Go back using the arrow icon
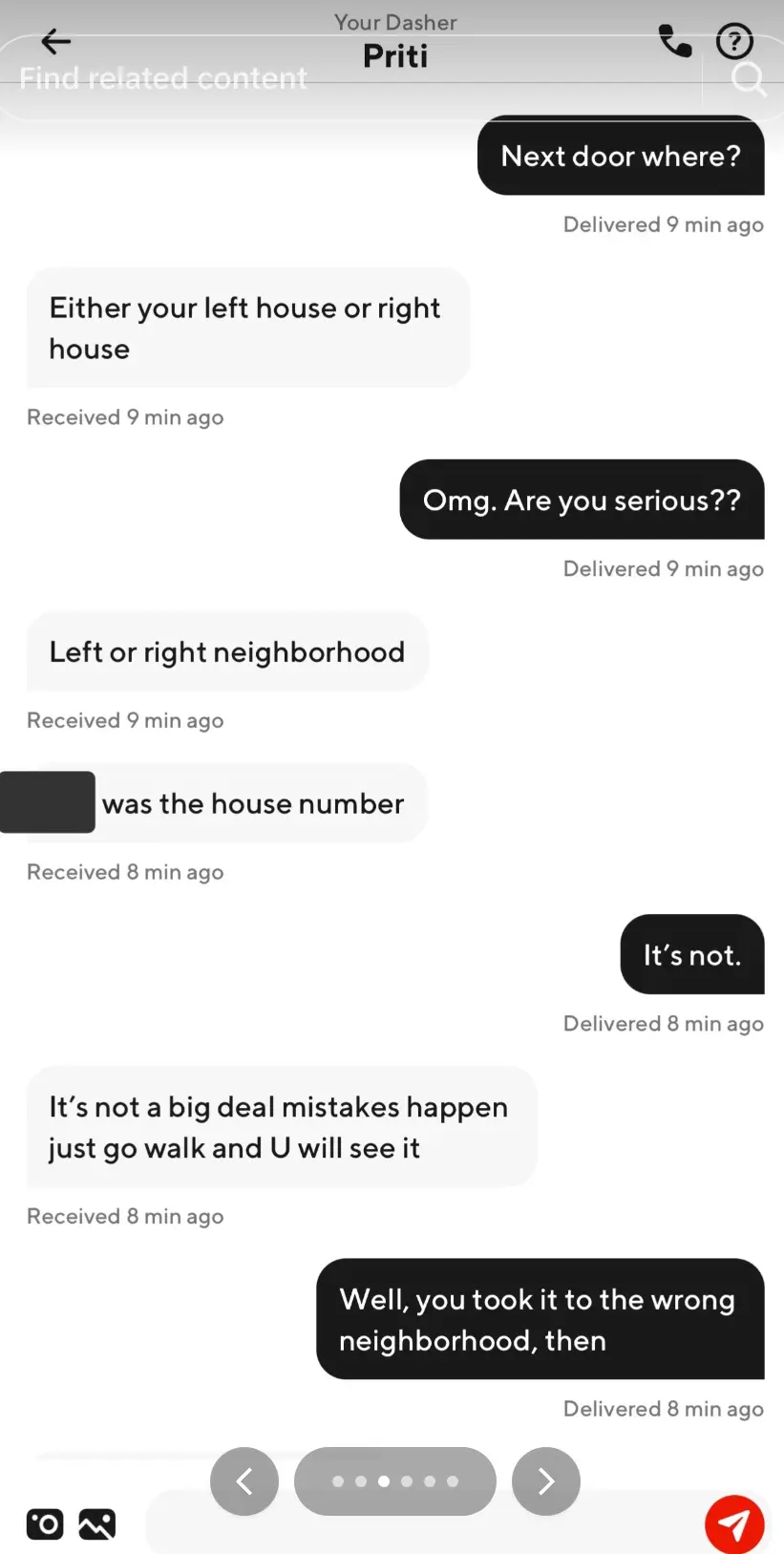Image resolution: width=784 pixels, height=1554 pixels. (x=55, y=41)
